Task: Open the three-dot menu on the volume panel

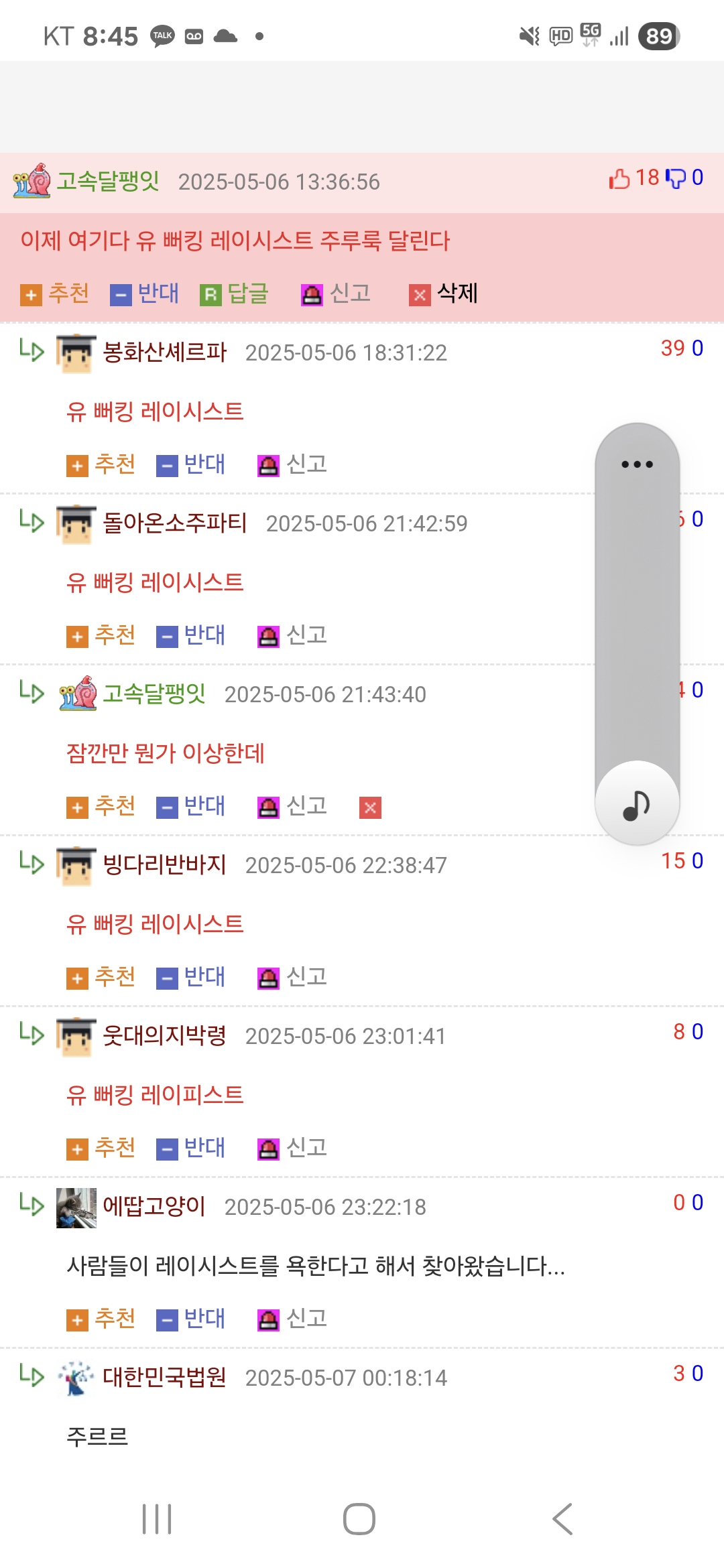Action: 637,464
